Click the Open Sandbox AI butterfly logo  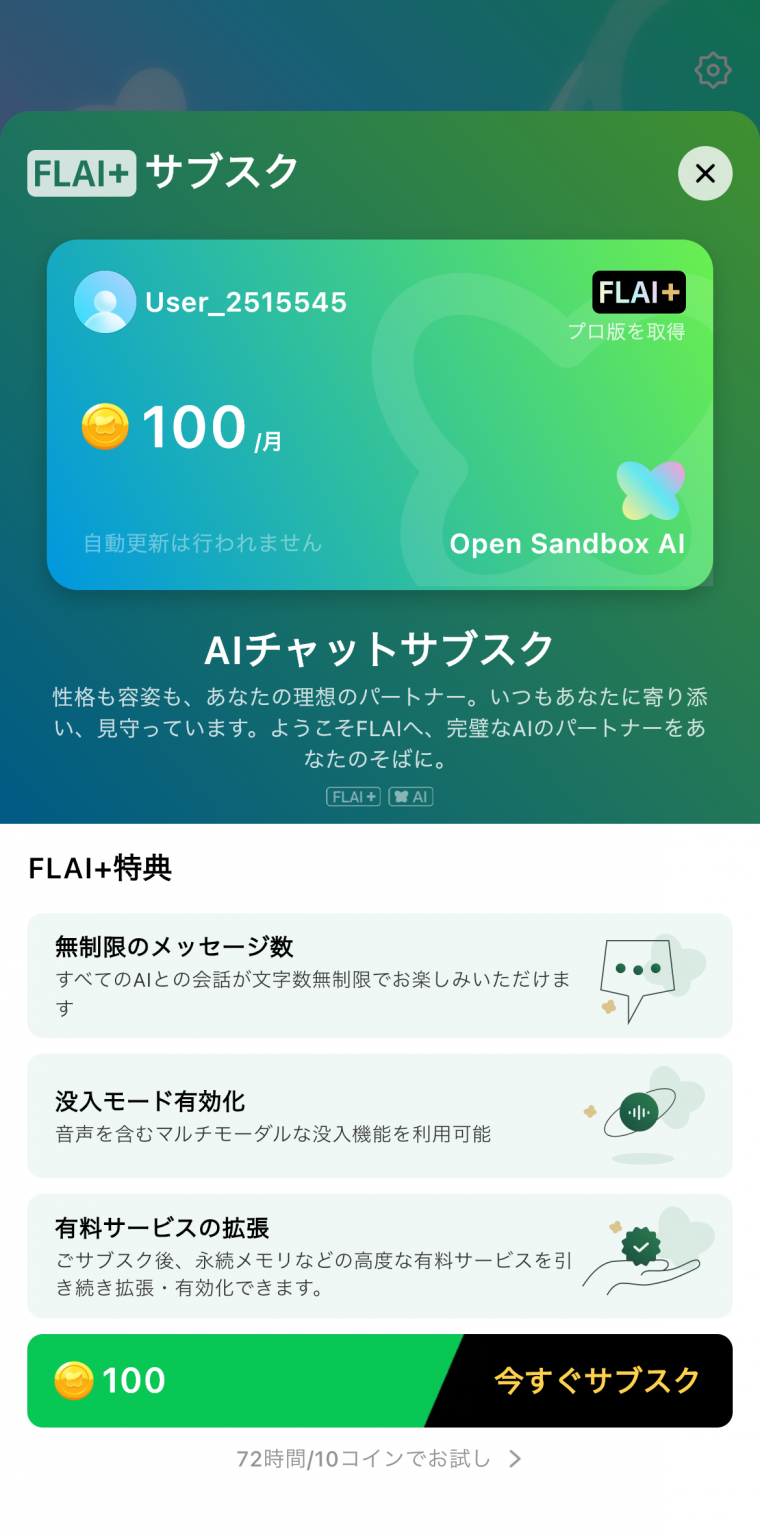pyautogui.click(x=651, y=489)
